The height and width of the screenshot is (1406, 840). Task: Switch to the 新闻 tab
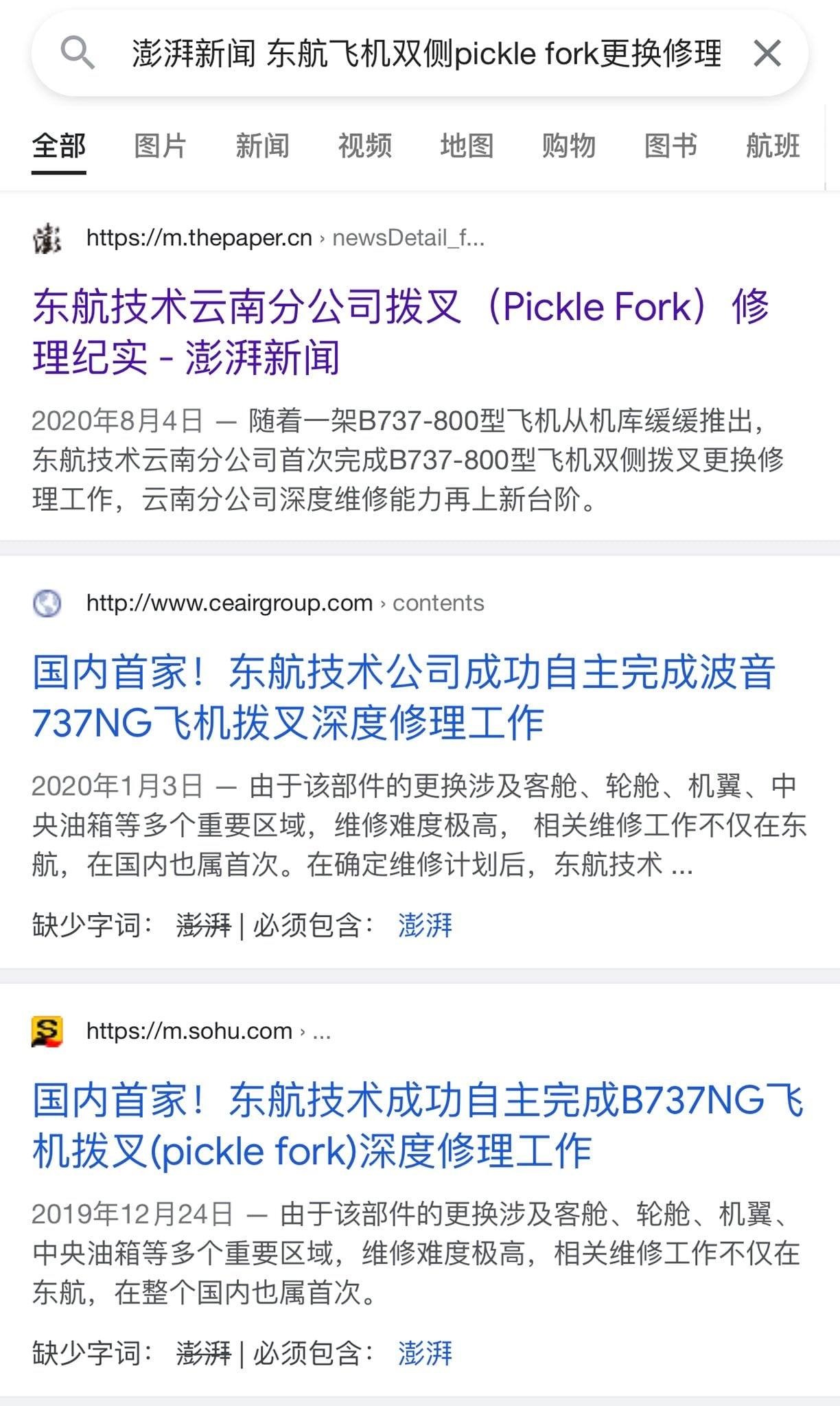pyautogui.click(x=262, y=146)
